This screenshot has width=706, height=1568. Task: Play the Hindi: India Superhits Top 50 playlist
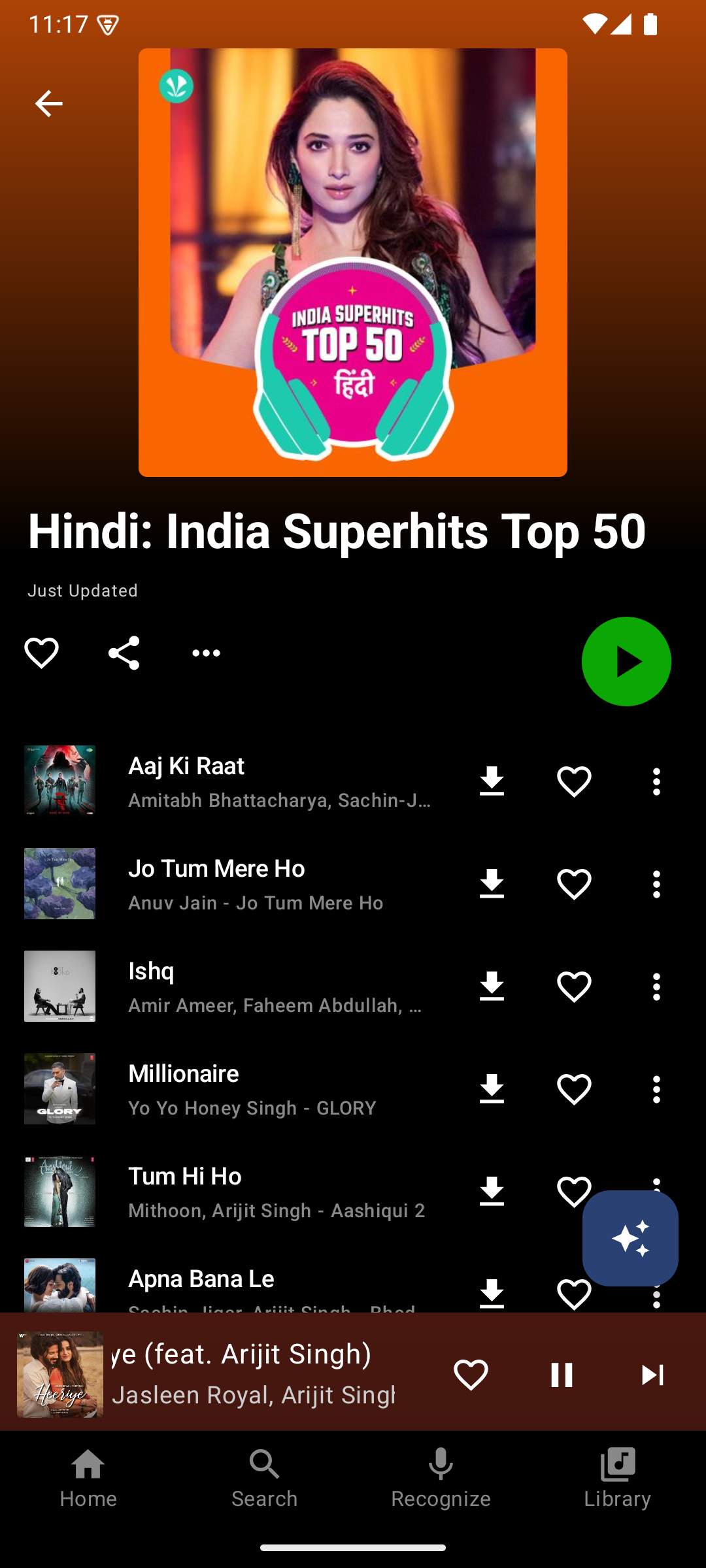coord(626,661)
